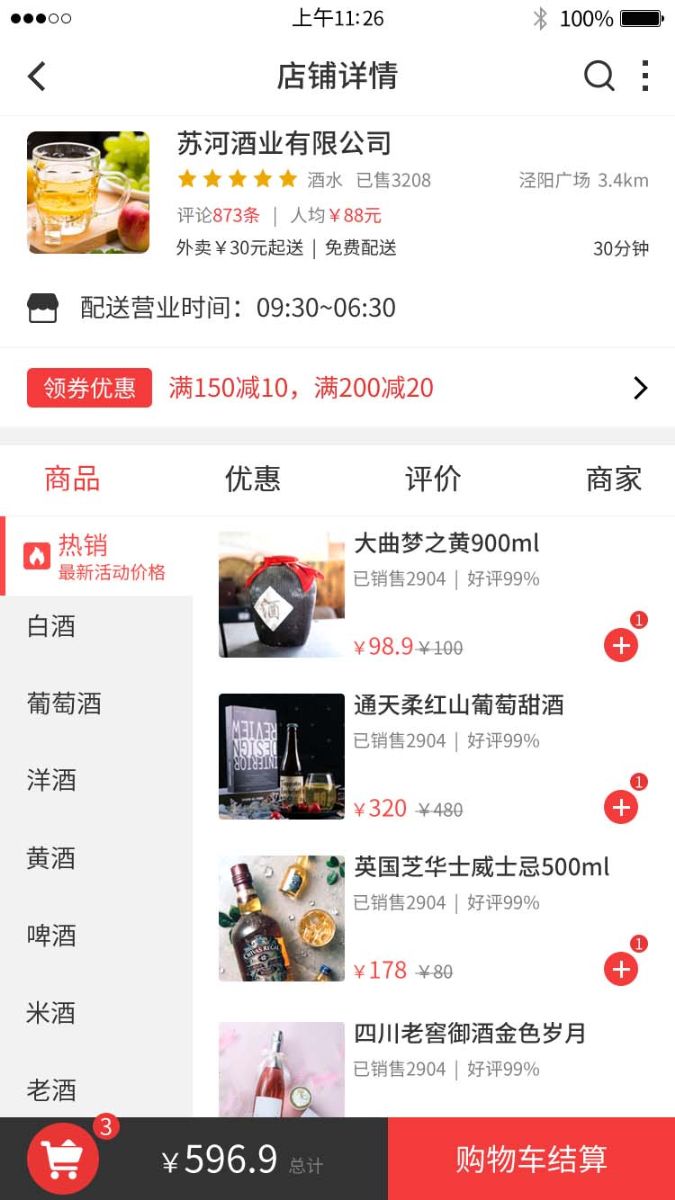
Task: Open the three-dot overflow menu
Action: coord(645,76)
